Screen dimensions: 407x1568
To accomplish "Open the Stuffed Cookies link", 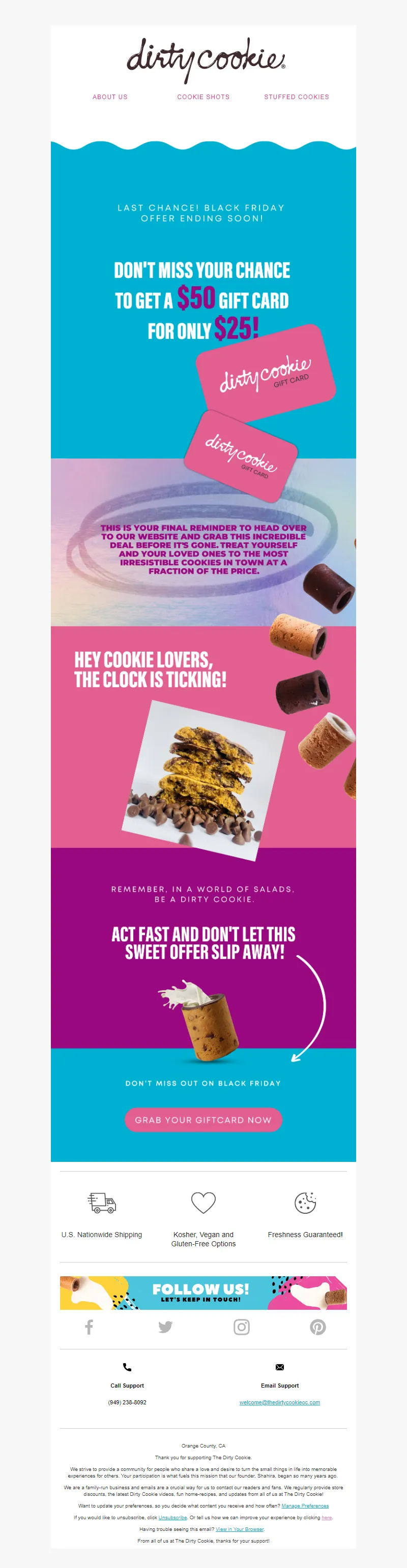I will (296, 97).
